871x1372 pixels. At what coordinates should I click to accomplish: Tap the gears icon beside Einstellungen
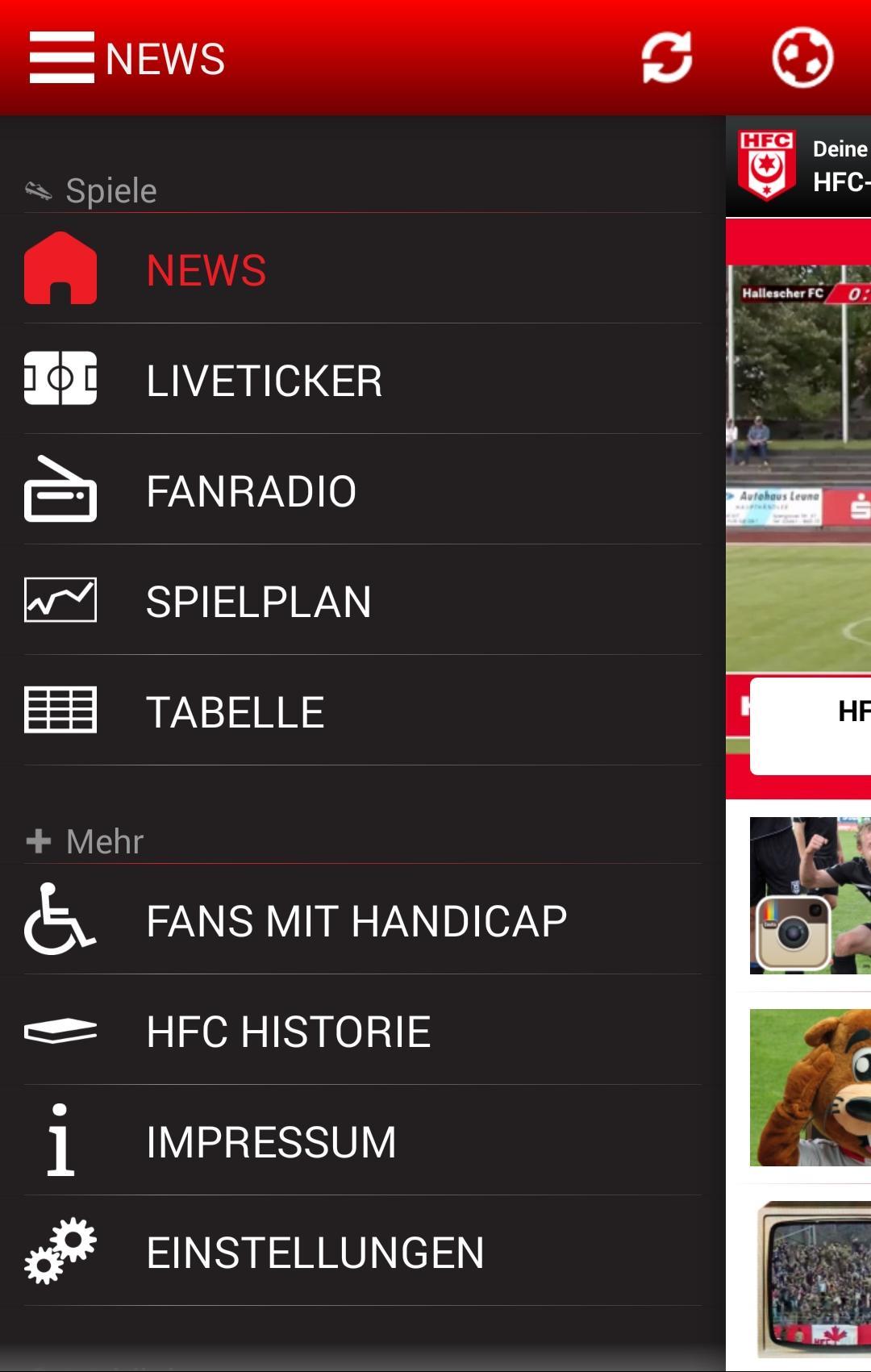59,1251
